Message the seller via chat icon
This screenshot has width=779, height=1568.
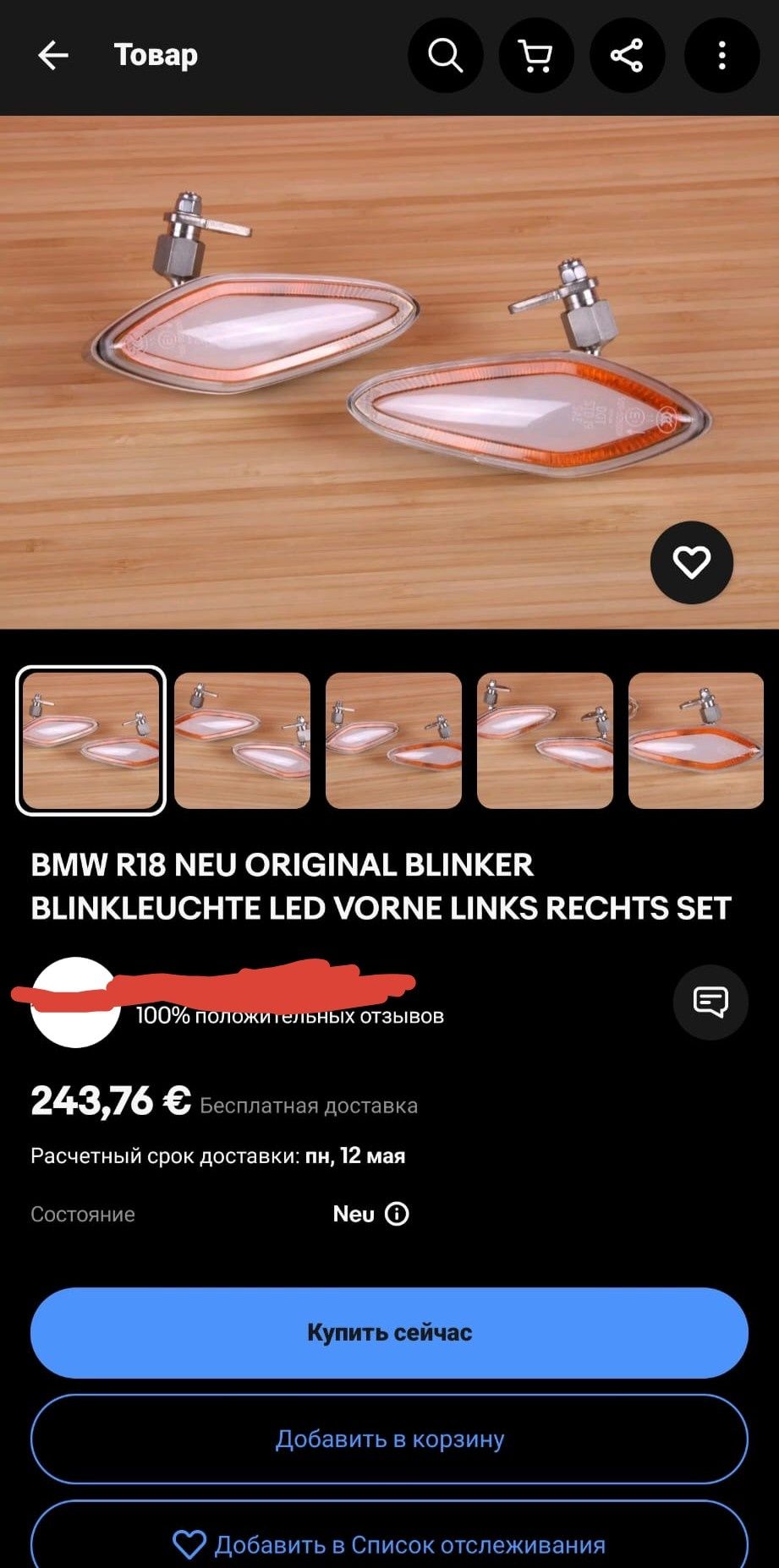[710, 1002]
